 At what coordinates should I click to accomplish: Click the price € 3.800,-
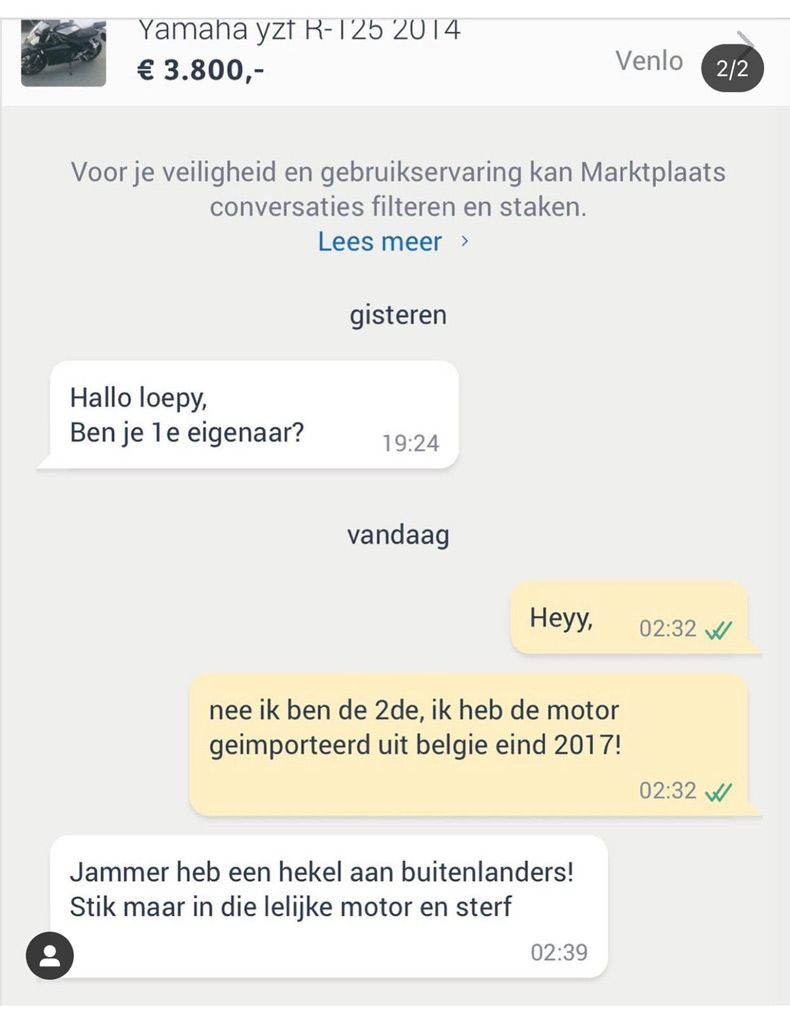(199, 71)
